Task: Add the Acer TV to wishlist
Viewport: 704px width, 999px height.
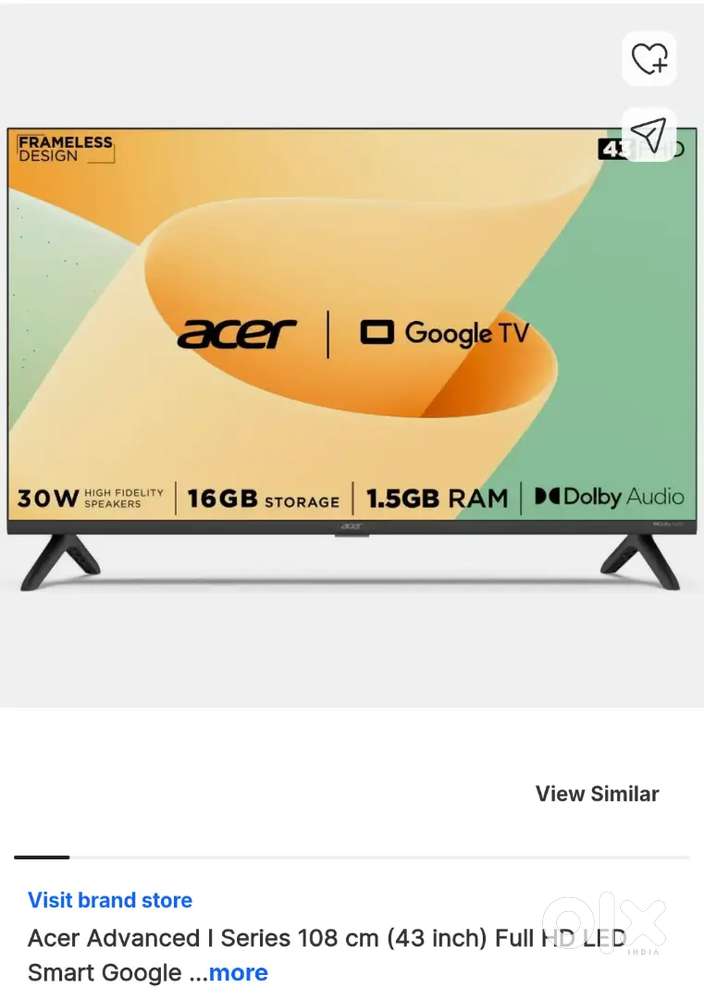Action: 649,59
